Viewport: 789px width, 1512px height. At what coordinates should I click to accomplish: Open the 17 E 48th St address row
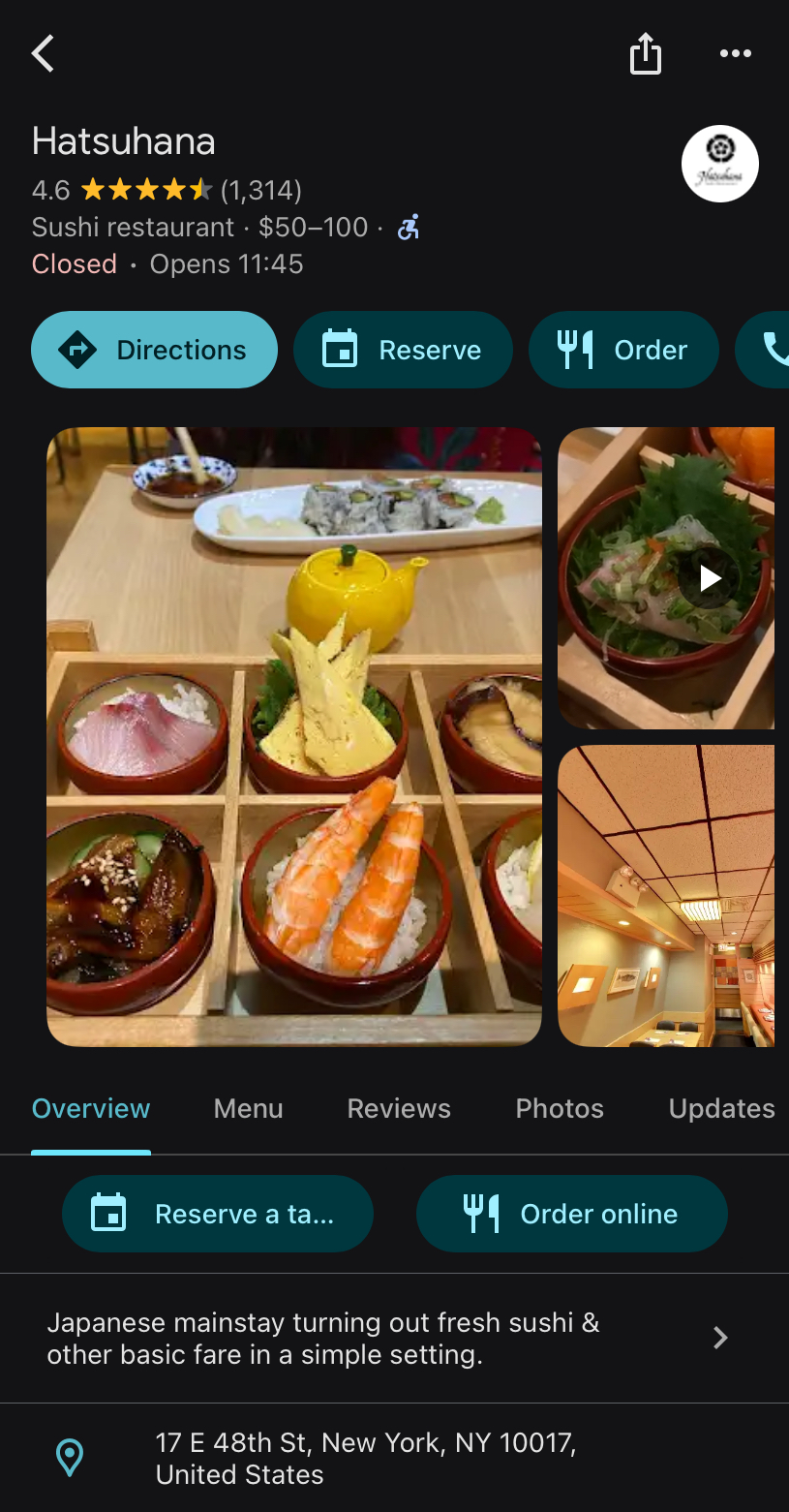click(394, 1458)
